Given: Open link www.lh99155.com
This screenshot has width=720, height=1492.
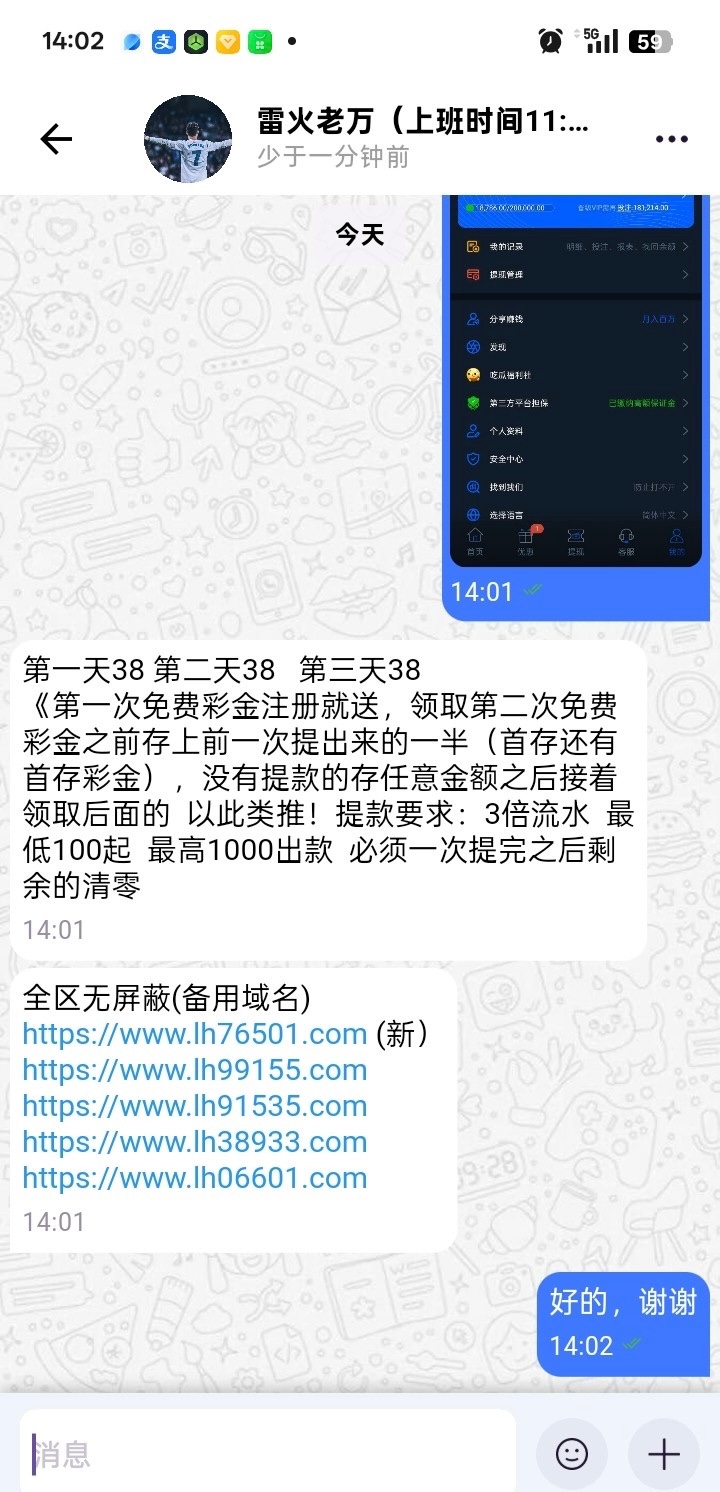Looking at the screenshot, I should pyautogui.click(x=195, y=1070).
